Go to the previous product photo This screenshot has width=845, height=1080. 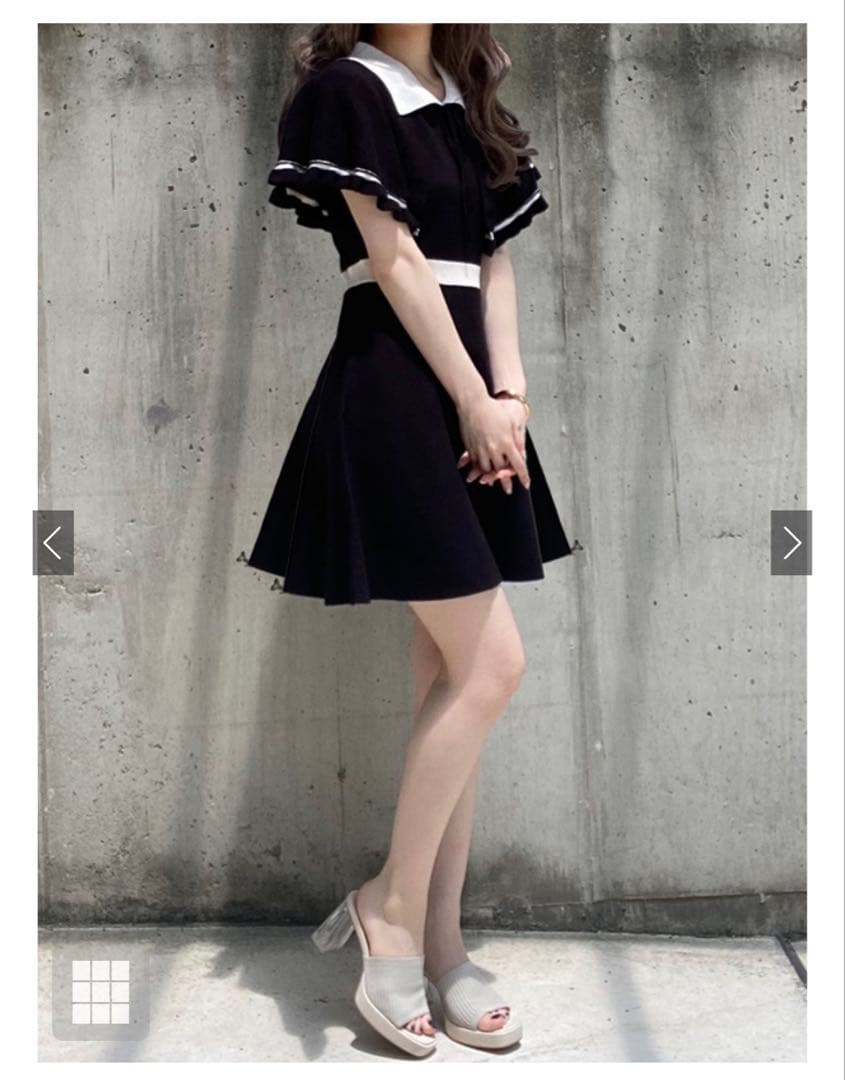point(53,543)
